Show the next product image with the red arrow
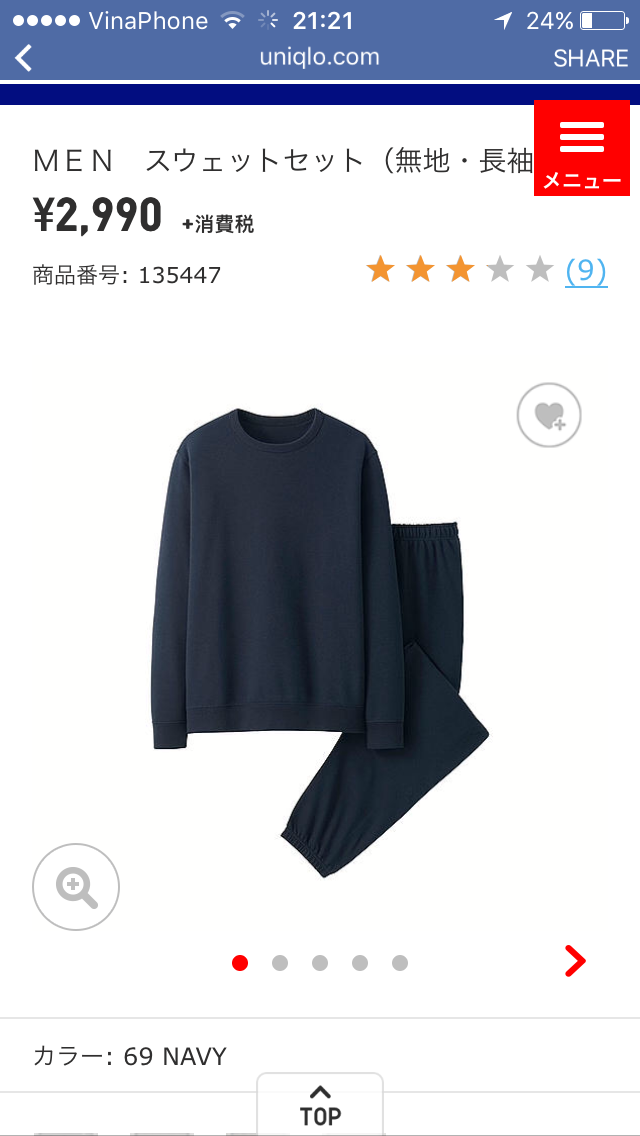Viewport: 640px width, 1136px height. [574, 961]
